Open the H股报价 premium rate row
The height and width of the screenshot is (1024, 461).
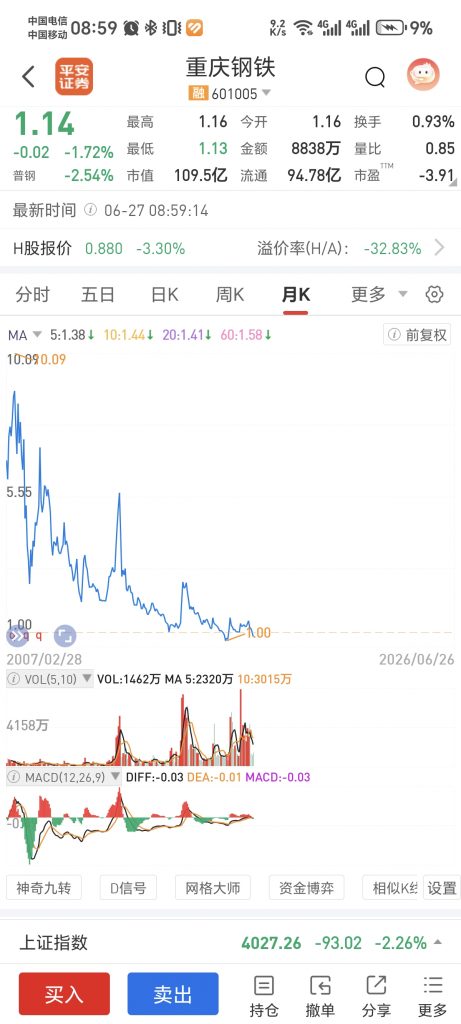230,248
